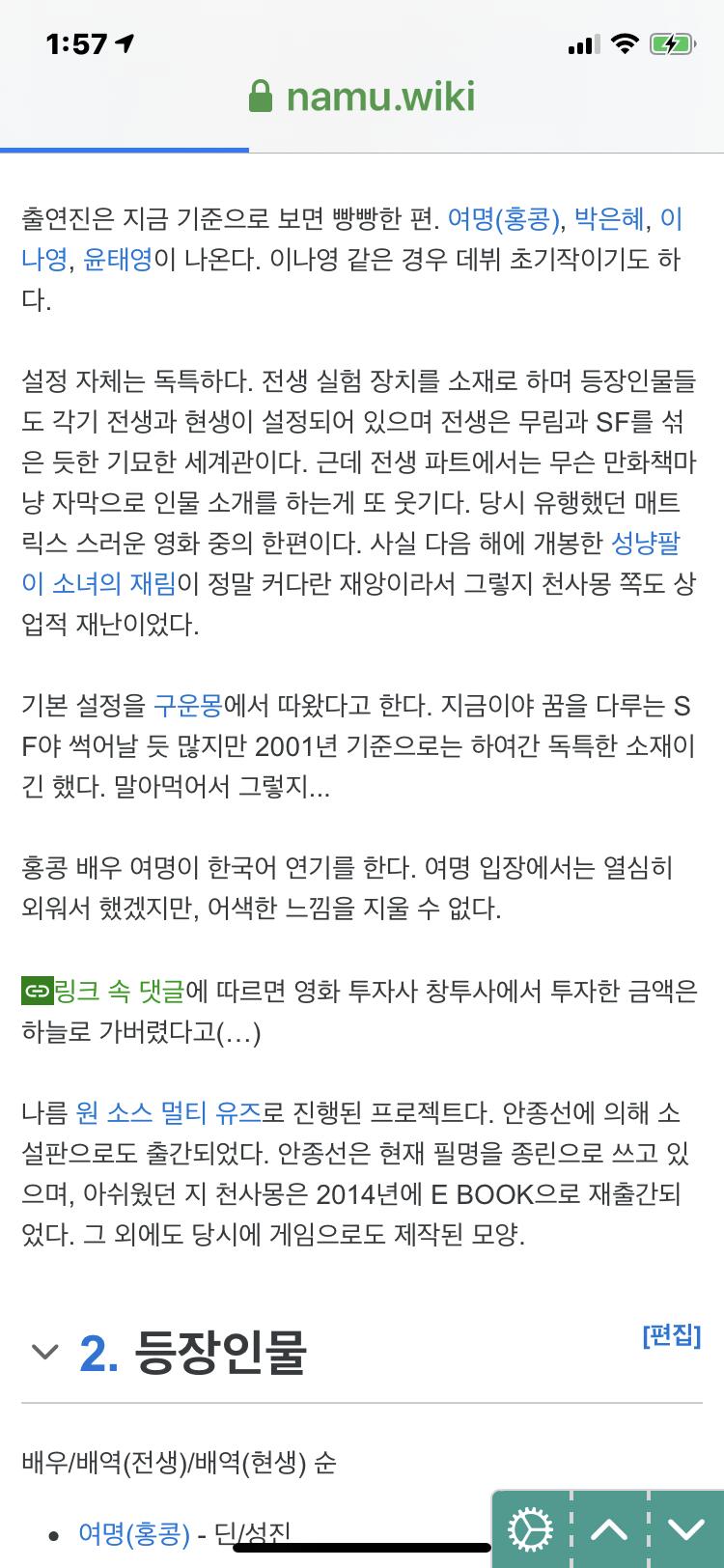
Task: Open the 여명(홍콩) link in the cast list
Action: (x=134, y=1532)
